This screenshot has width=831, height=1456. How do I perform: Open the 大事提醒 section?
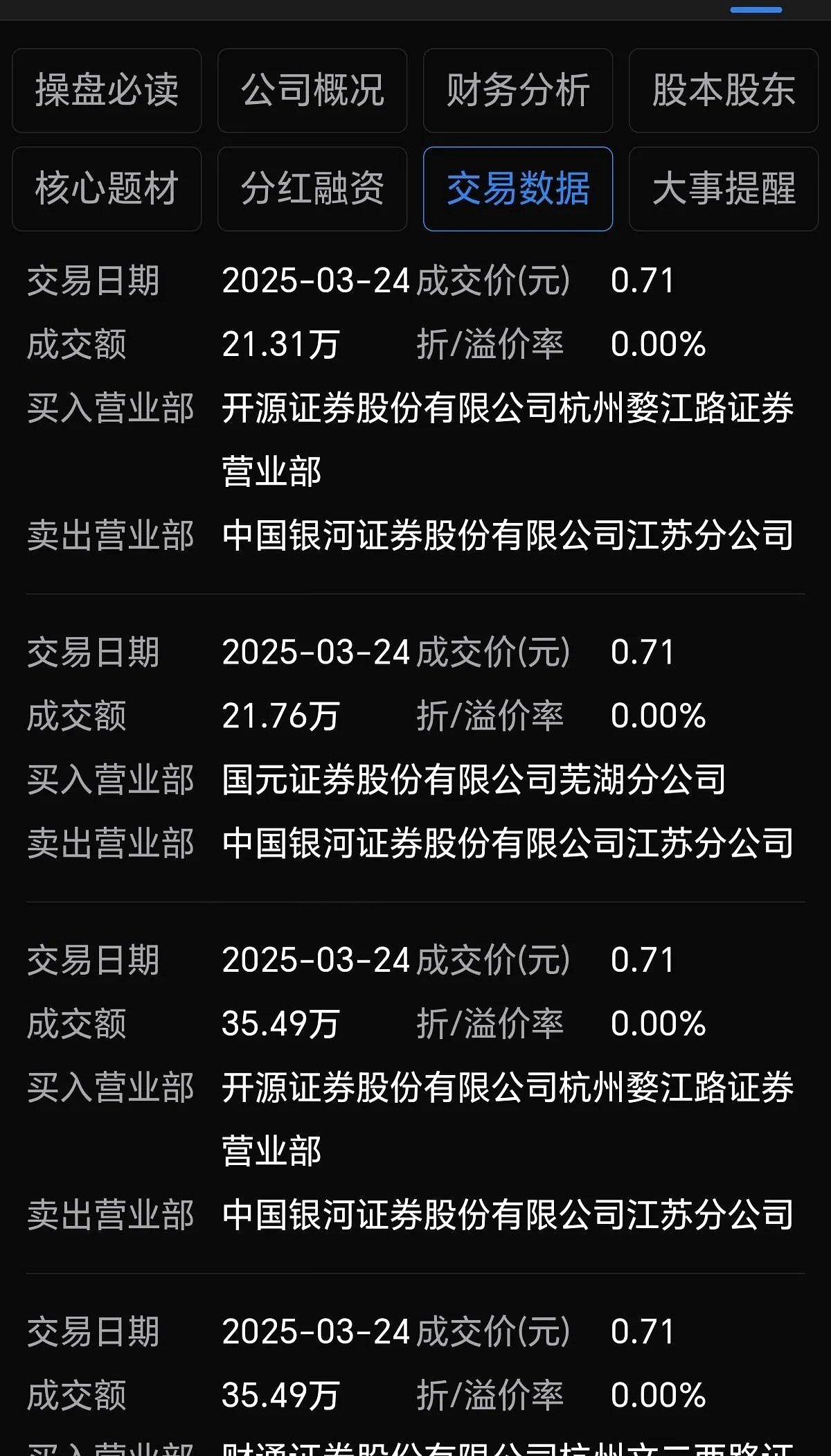point(723,188)
